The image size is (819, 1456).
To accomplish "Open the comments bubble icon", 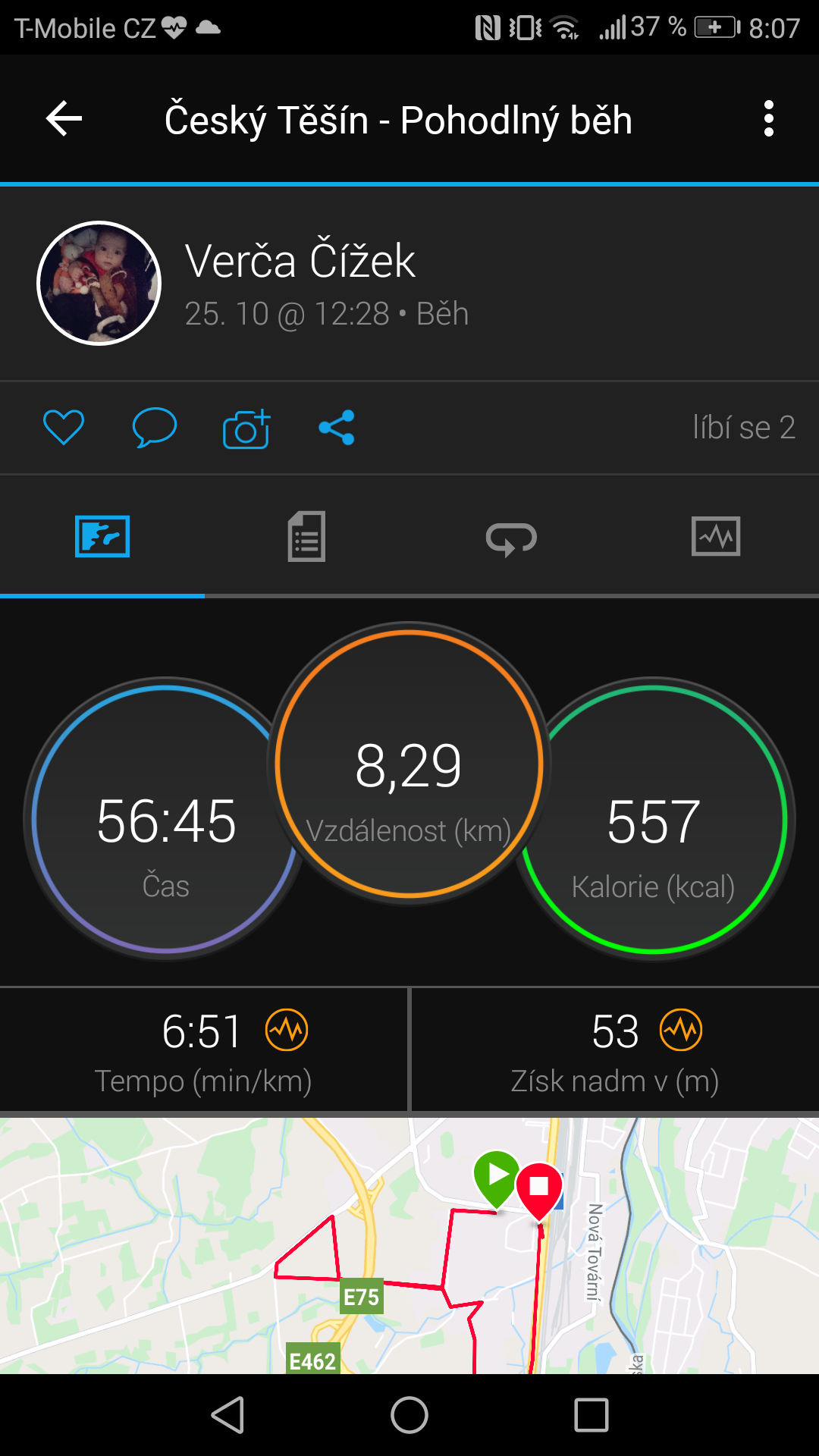I will pyautogui.click(x=155, y=427).
